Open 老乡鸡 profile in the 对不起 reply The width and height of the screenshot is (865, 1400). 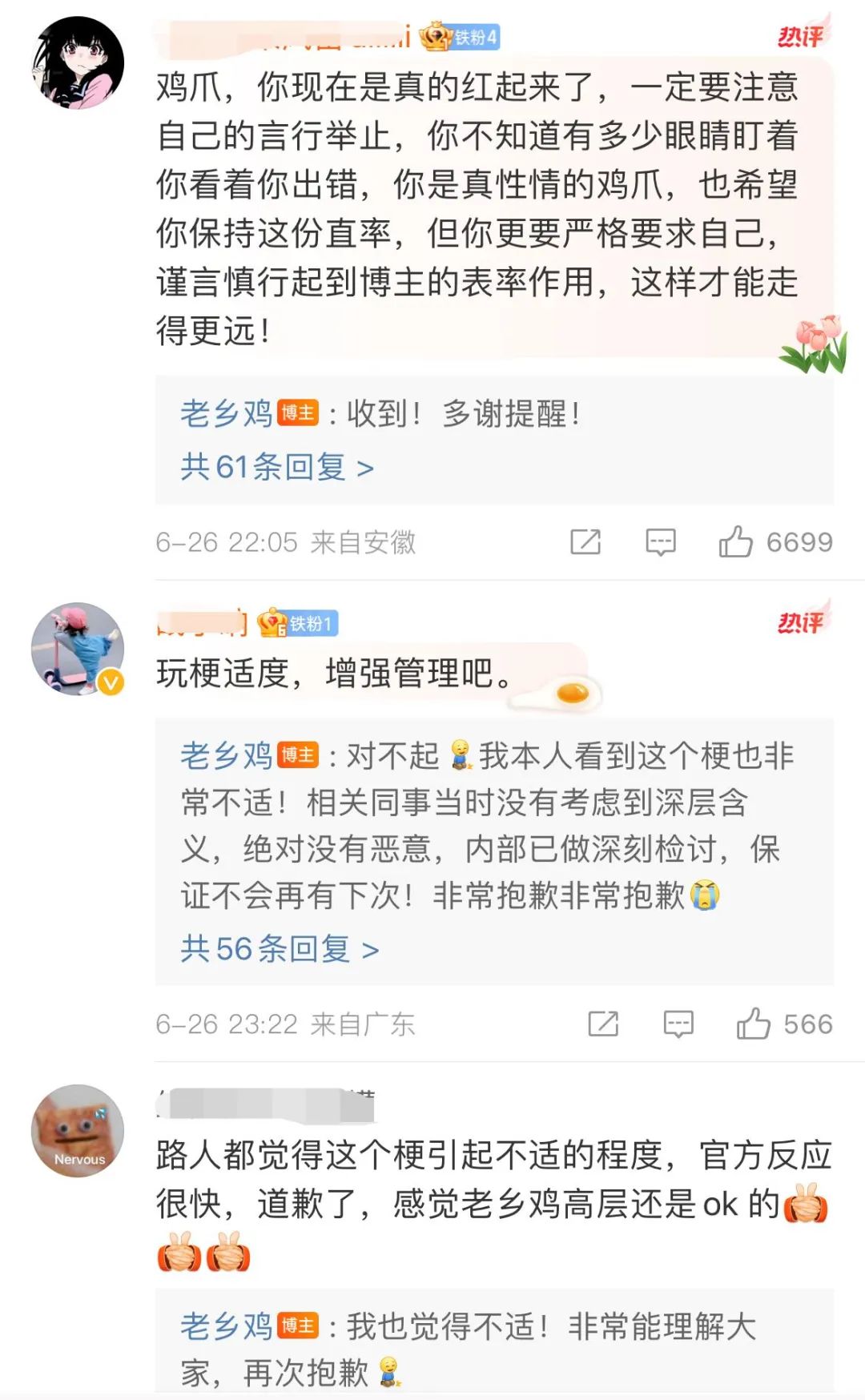coord(227,755)
